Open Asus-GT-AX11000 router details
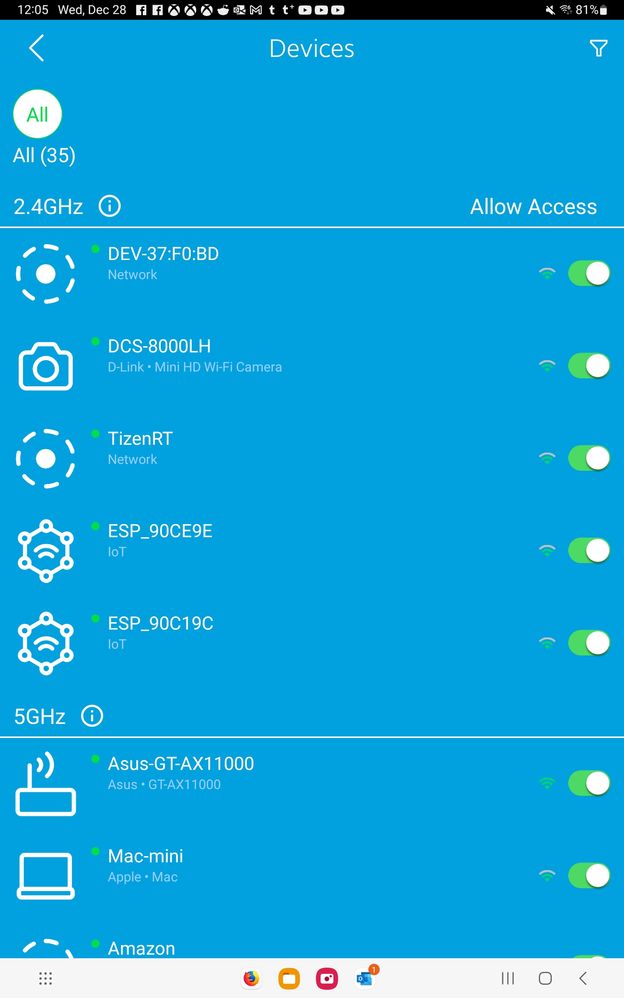The width and height of the screenshot is (624, 998). (x=180, y=772)
